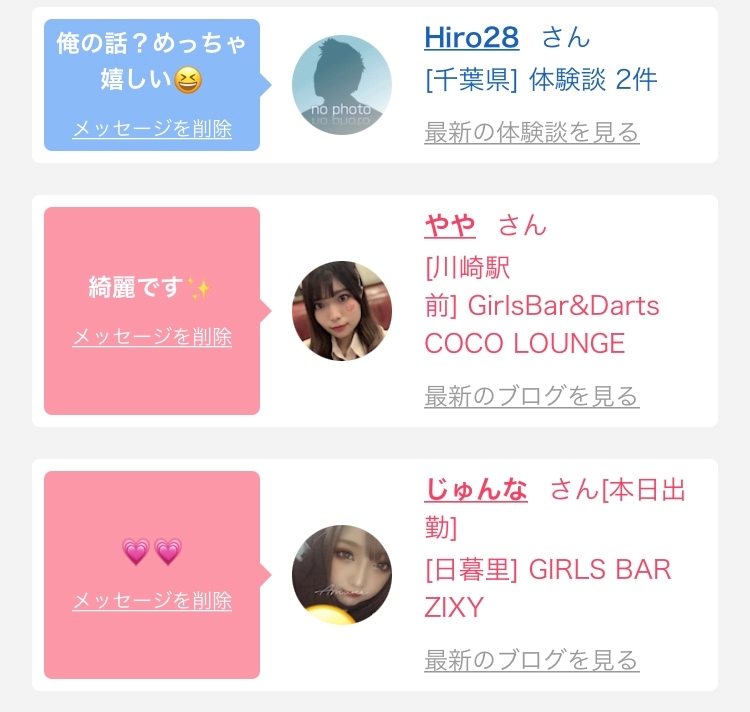Open Hiro28's profile link
The height and width of the screenshot is (712, 750).
click(471, 38)
